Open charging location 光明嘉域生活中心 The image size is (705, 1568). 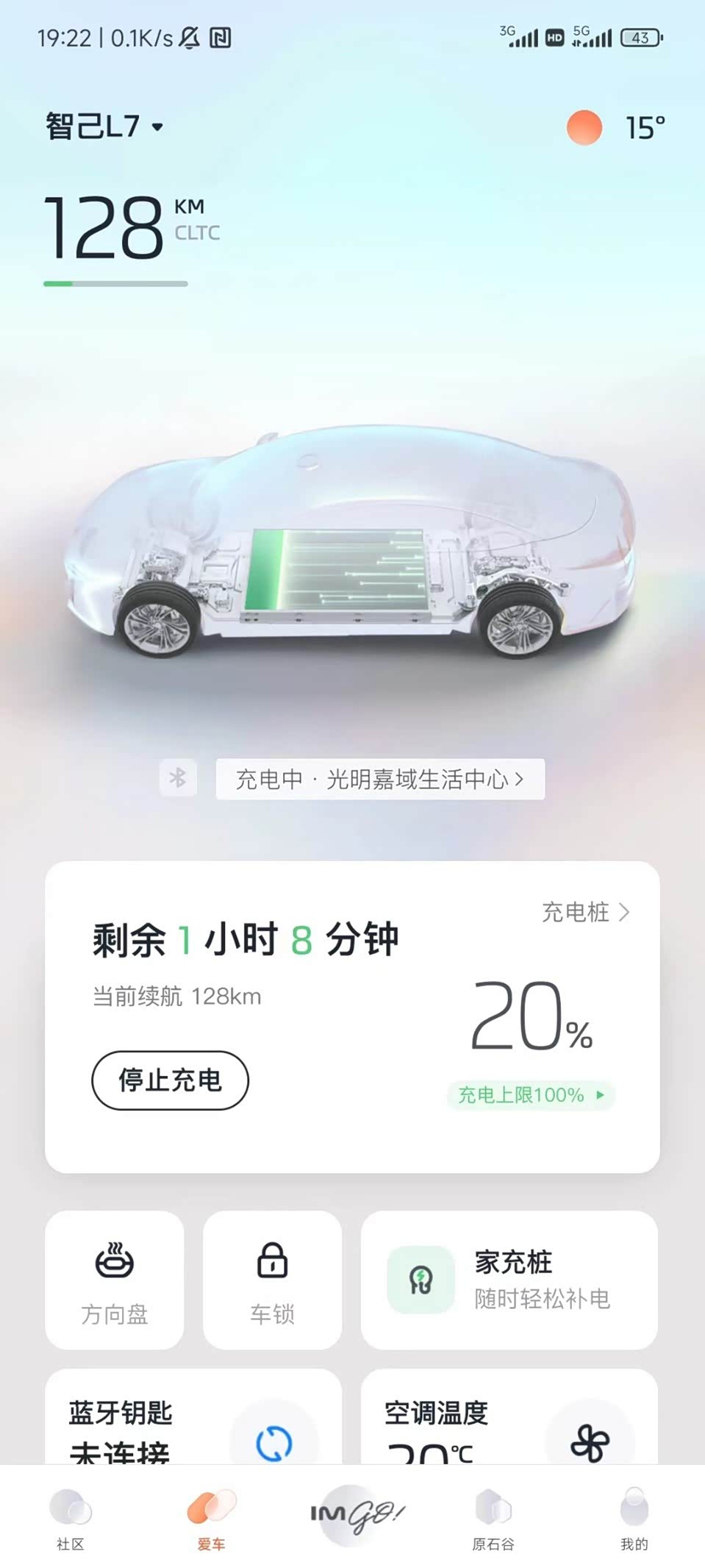379,779
